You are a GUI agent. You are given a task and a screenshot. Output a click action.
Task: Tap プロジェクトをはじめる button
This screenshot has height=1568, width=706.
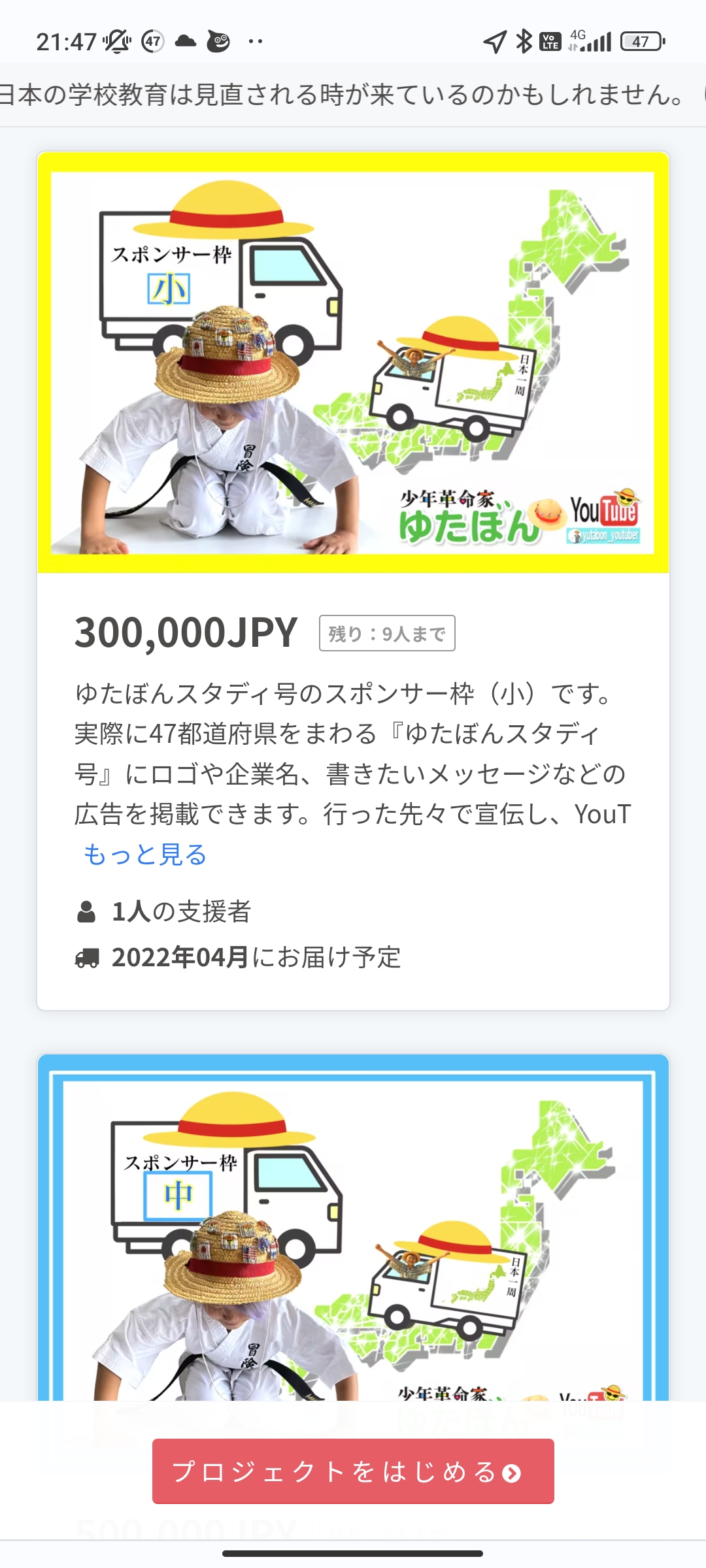pyautogui.click(x=353, y=1471)
